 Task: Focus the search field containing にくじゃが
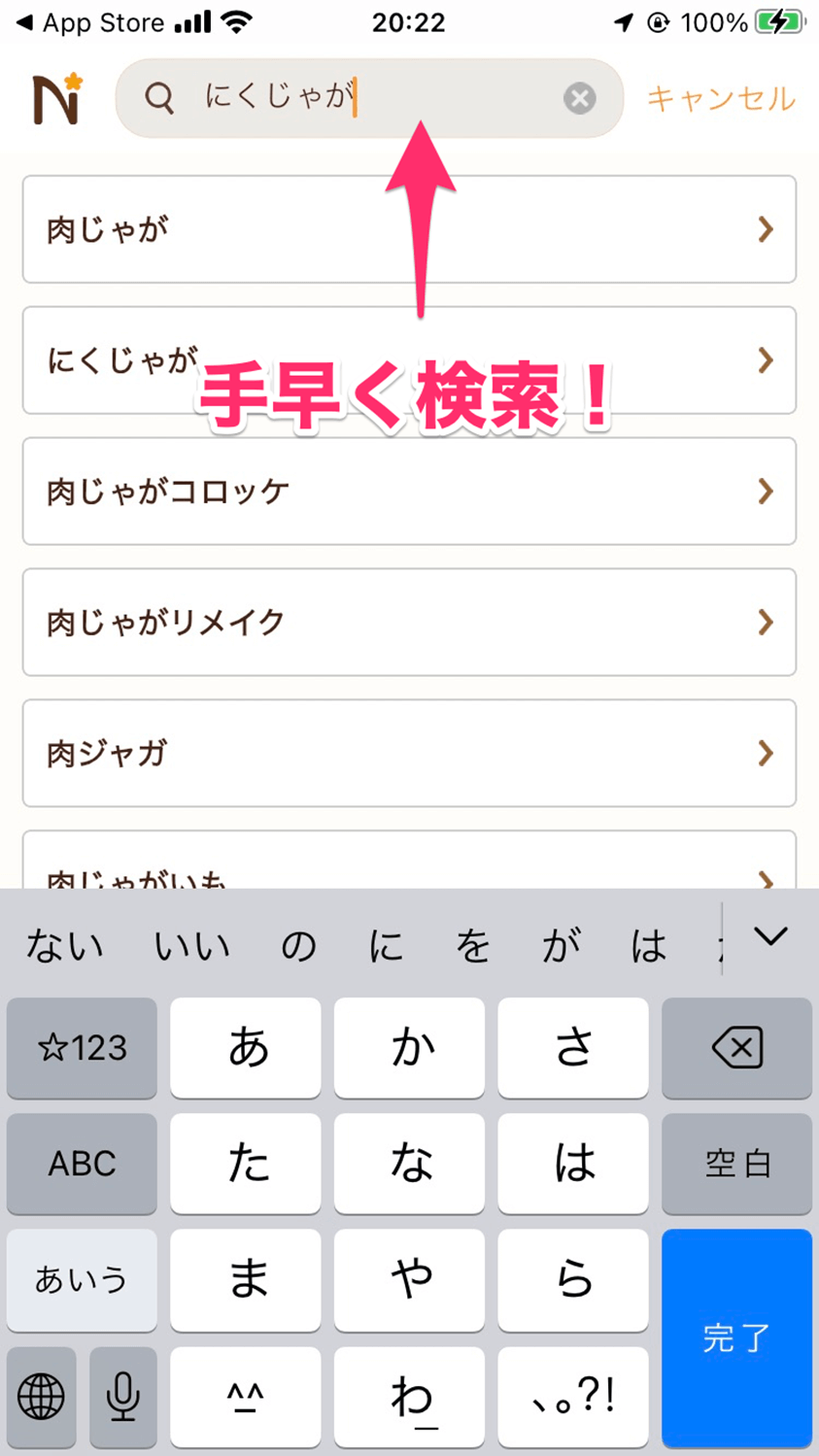point(369,98)
